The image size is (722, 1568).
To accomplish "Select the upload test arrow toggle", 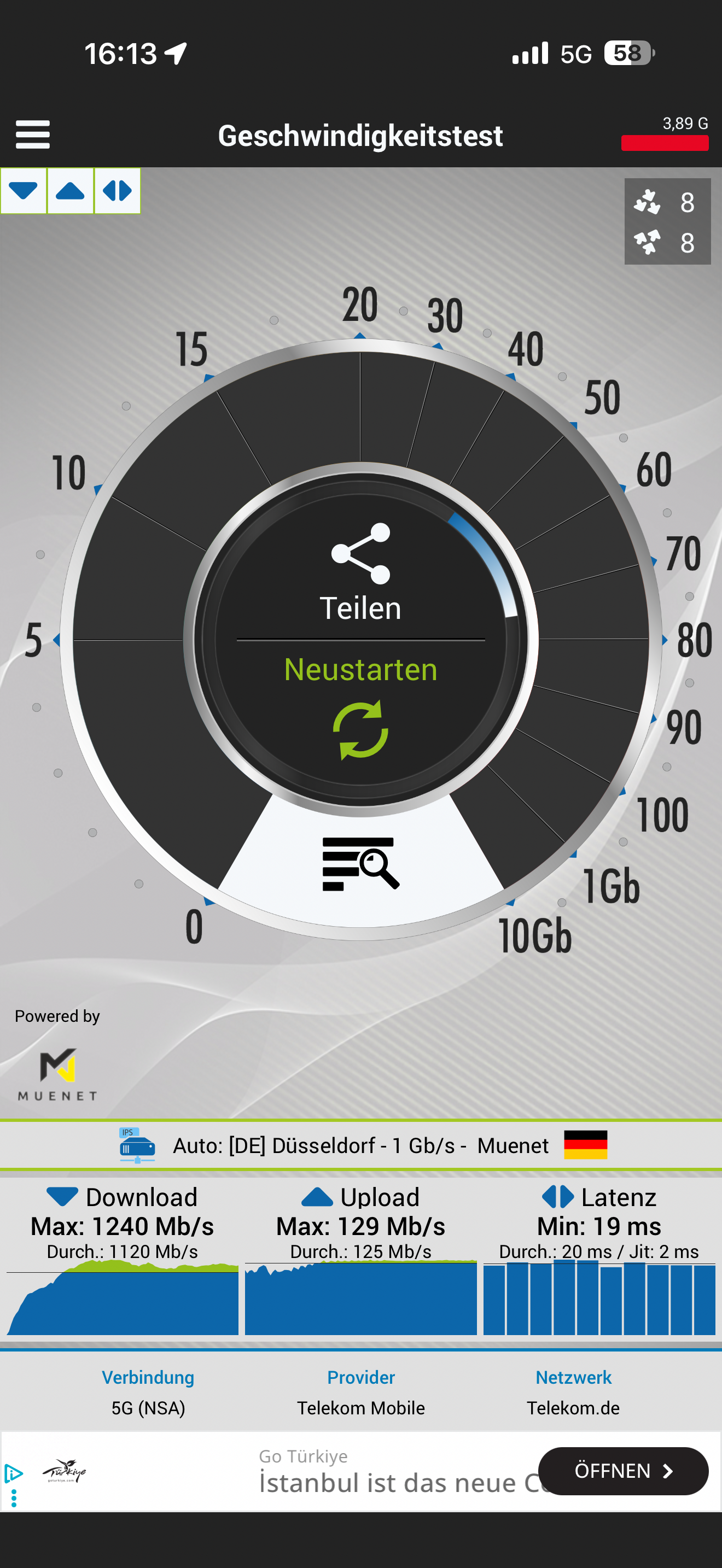I will point(70,191).
